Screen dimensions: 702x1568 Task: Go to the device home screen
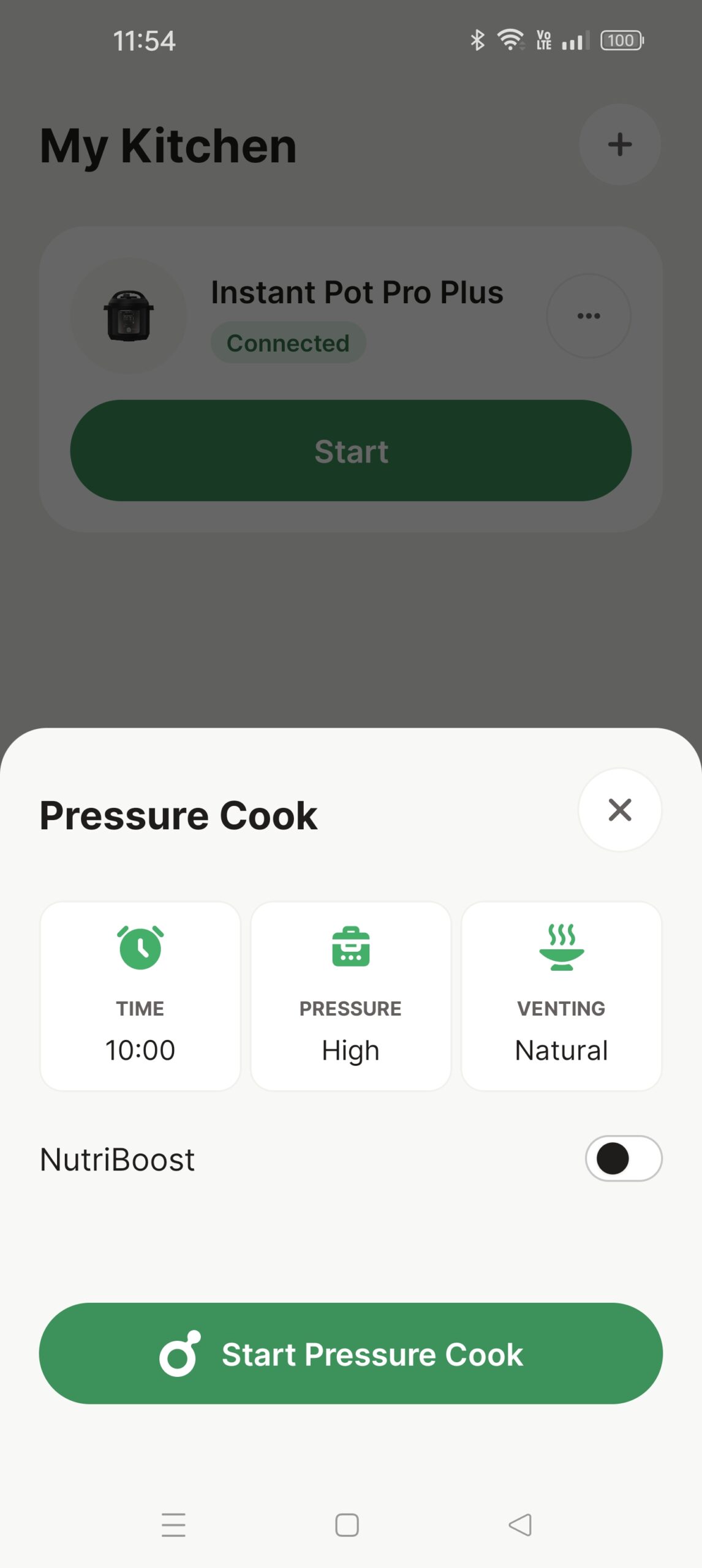[x=347, y=1525]
